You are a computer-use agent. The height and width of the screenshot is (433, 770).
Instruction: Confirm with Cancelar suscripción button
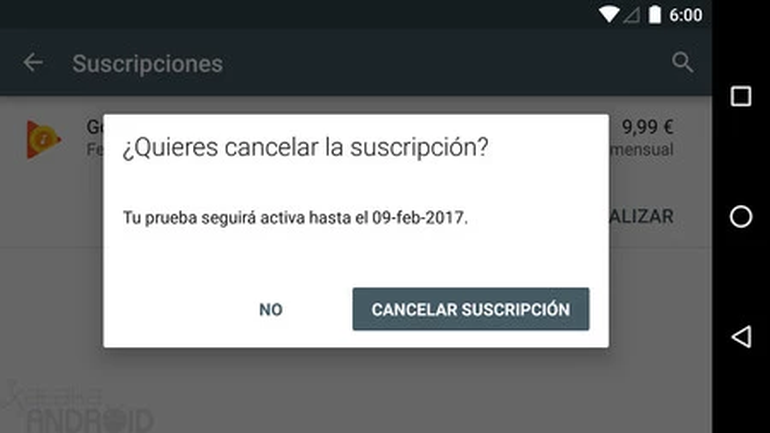(x=470, y=309)
